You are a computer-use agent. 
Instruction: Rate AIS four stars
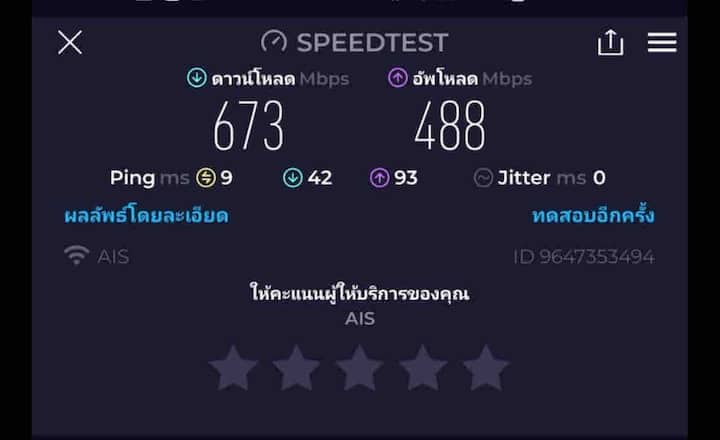coord(422,368)
